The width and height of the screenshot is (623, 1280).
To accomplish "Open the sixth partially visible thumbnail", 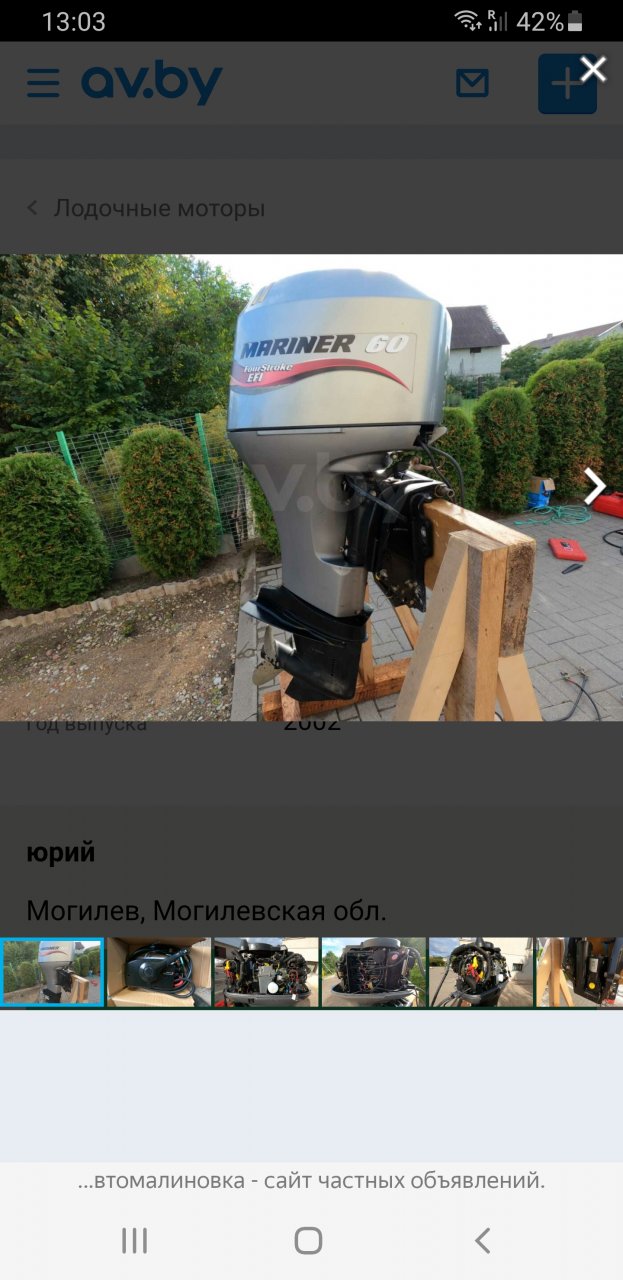I will tap(580, 972).
